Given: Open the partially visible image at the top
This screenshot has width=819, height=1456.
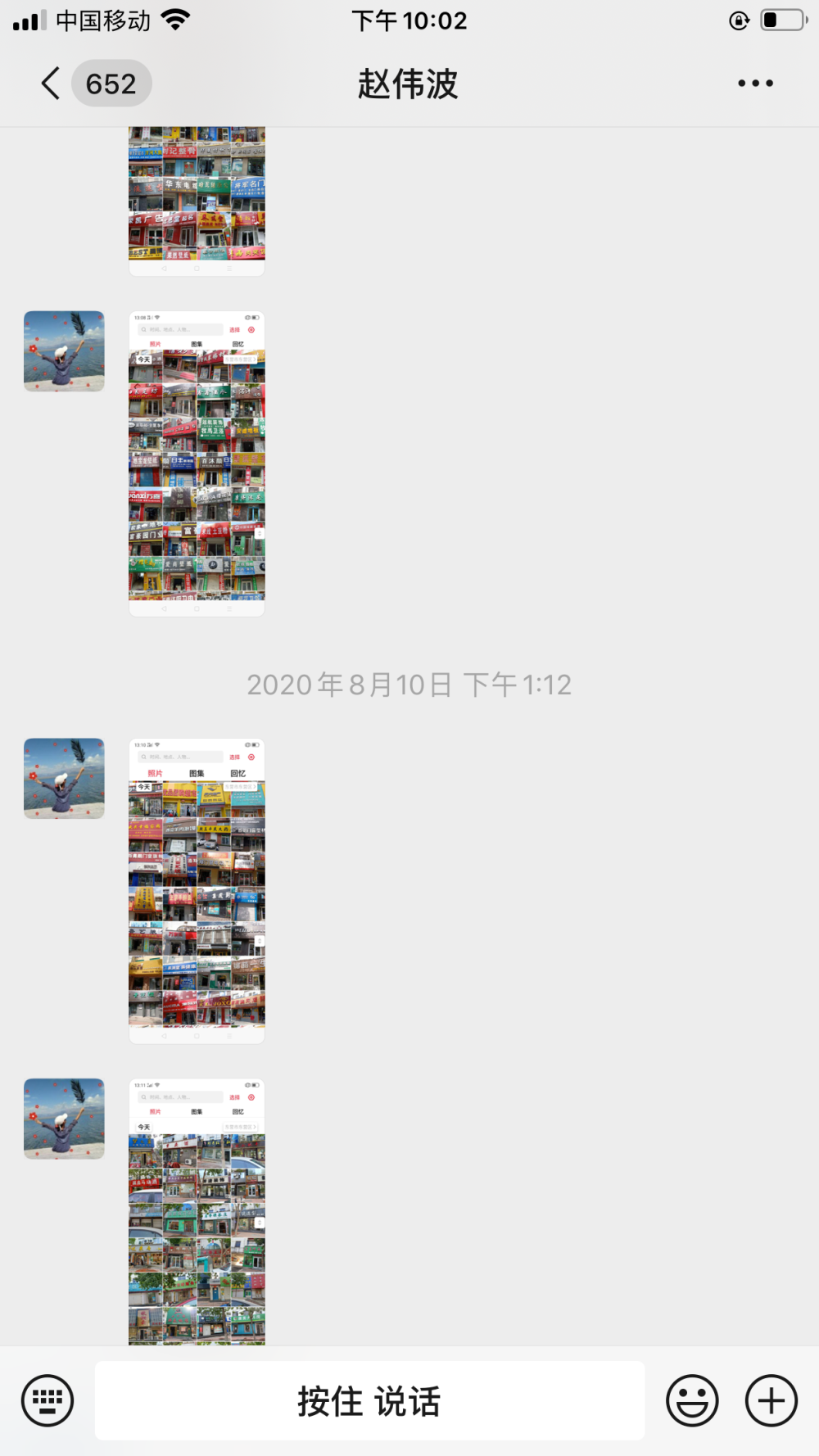Looking at the screenshot, I should pos(197,201).
